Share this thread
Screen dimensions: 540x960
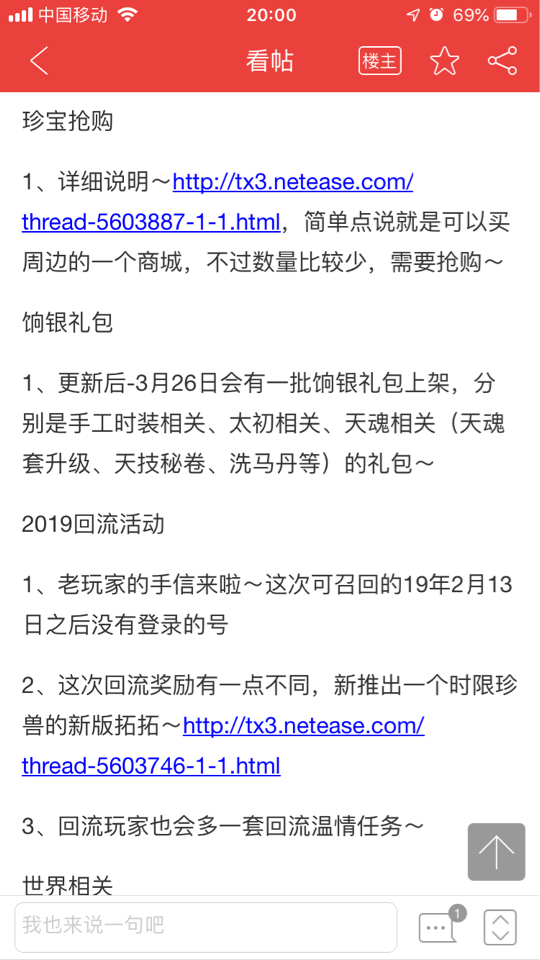click(x=502, y=61)
